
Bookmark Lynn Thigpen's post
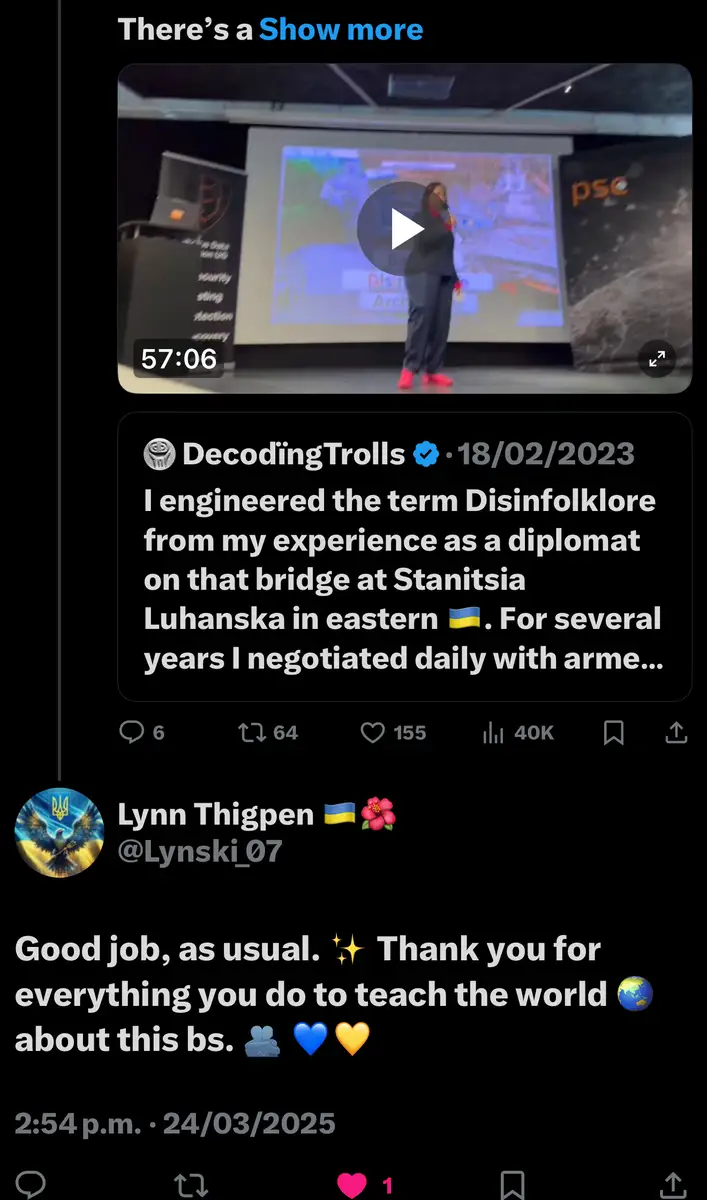512,1185
